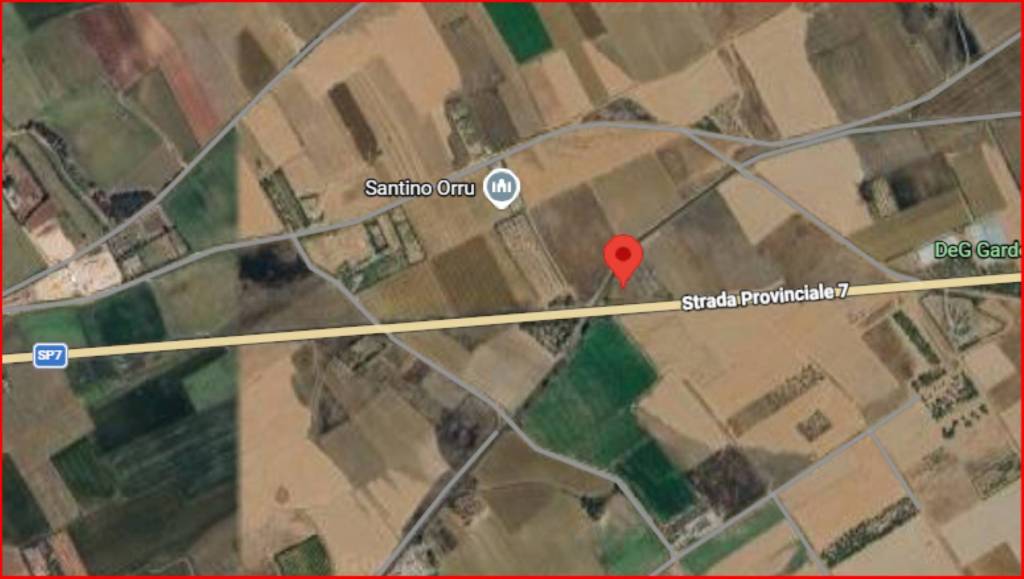Open the DeG Garden place label
Screen dimensions: 1024x579
[976, 251]
